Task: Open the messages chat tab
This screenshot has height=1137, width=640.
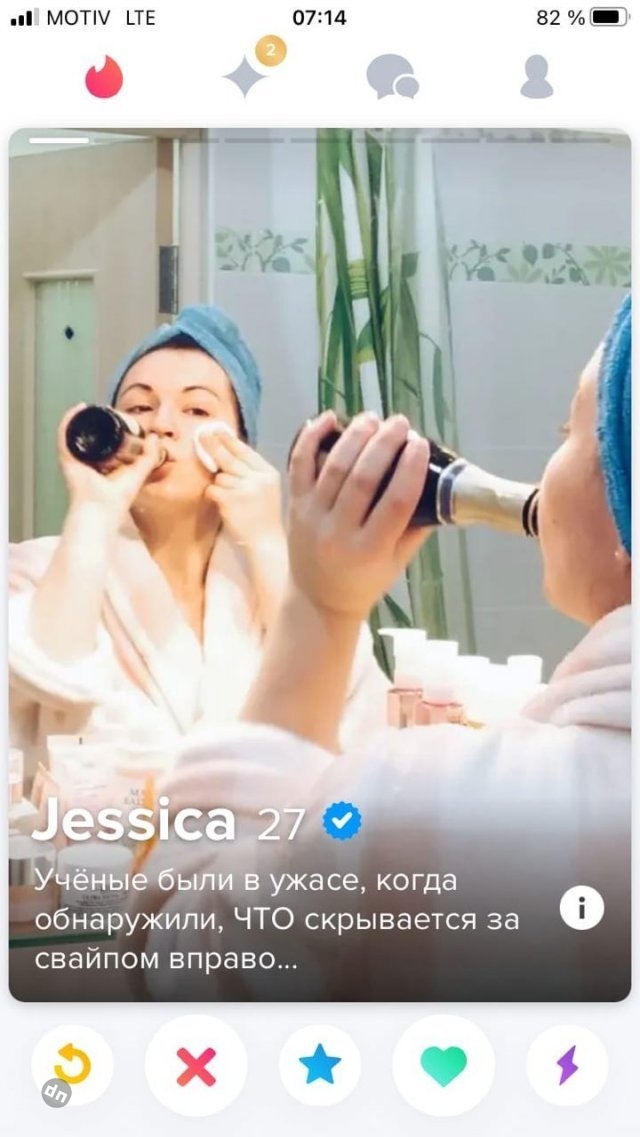Action: point(392,77)
